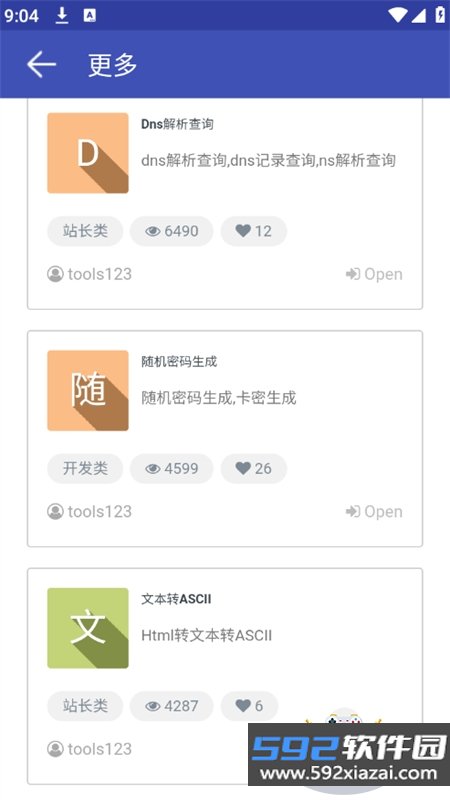Open the Dns解析查询 tool card

(x=225, y=204)
